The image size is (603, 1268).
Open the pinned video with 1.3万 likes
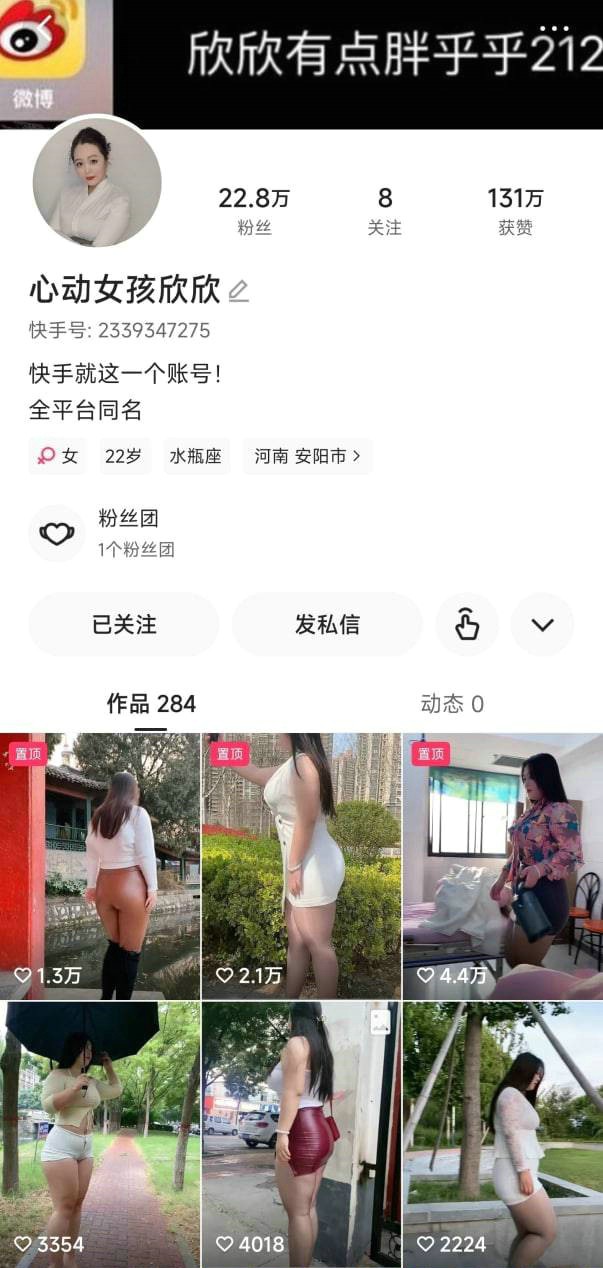pyautogui.click(x=100, y=866)
